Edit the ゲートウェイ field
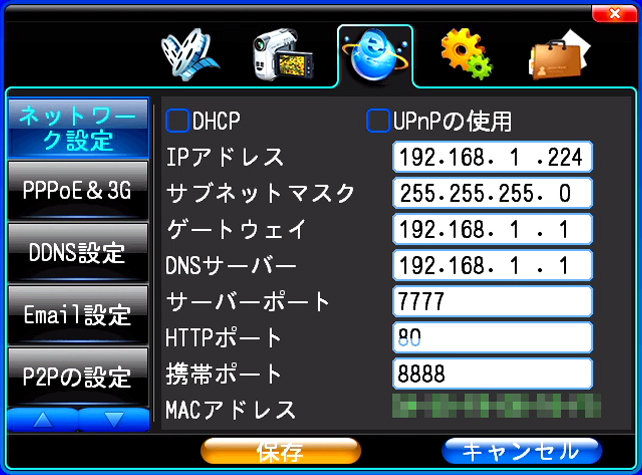This screenshot has height=475, width=642. click(x=492, y=229)
